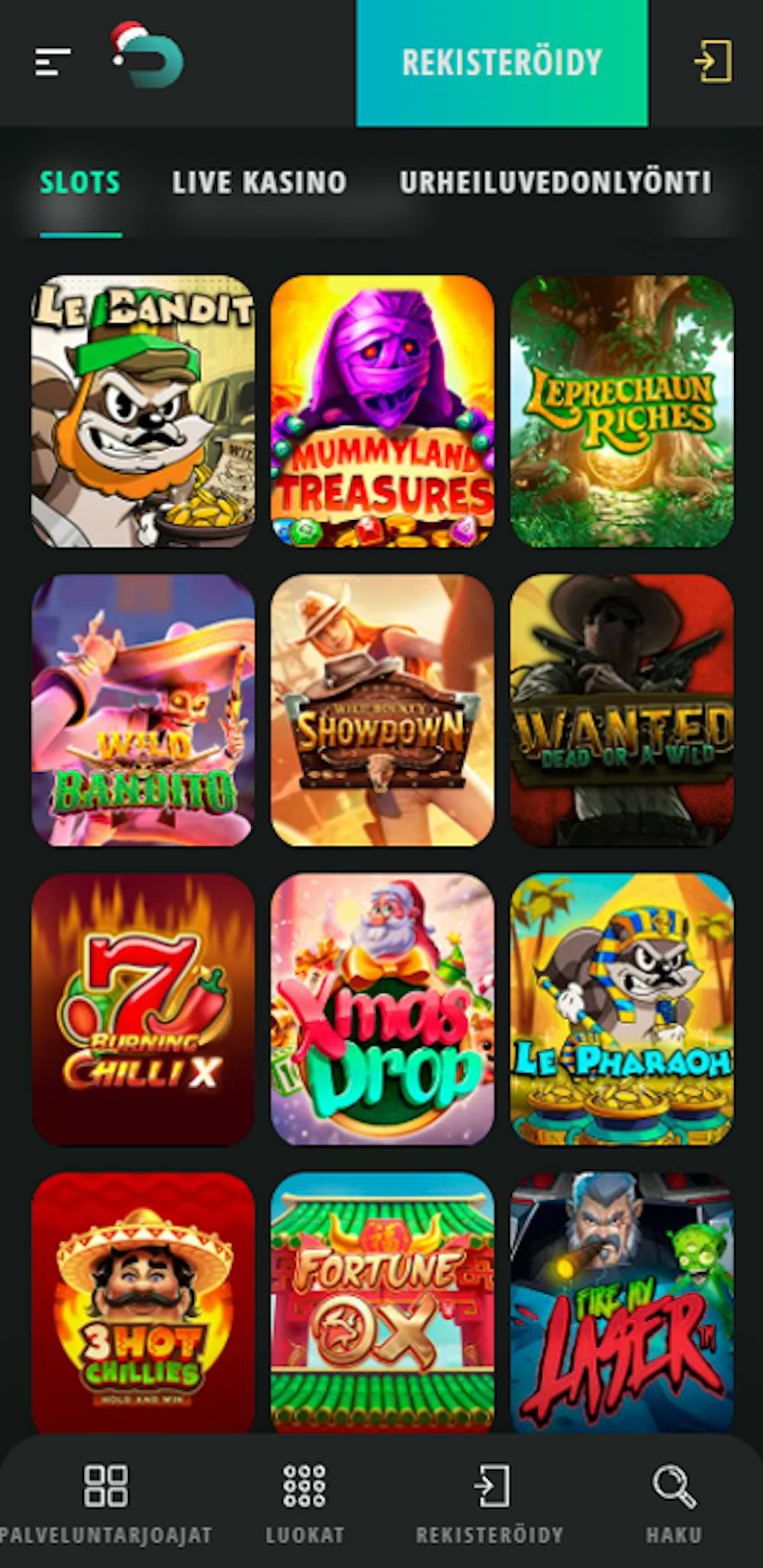Switch to the Urheiluvedonlyönti tab
This screenshot has width=763, height=1568.
point(555,183)
